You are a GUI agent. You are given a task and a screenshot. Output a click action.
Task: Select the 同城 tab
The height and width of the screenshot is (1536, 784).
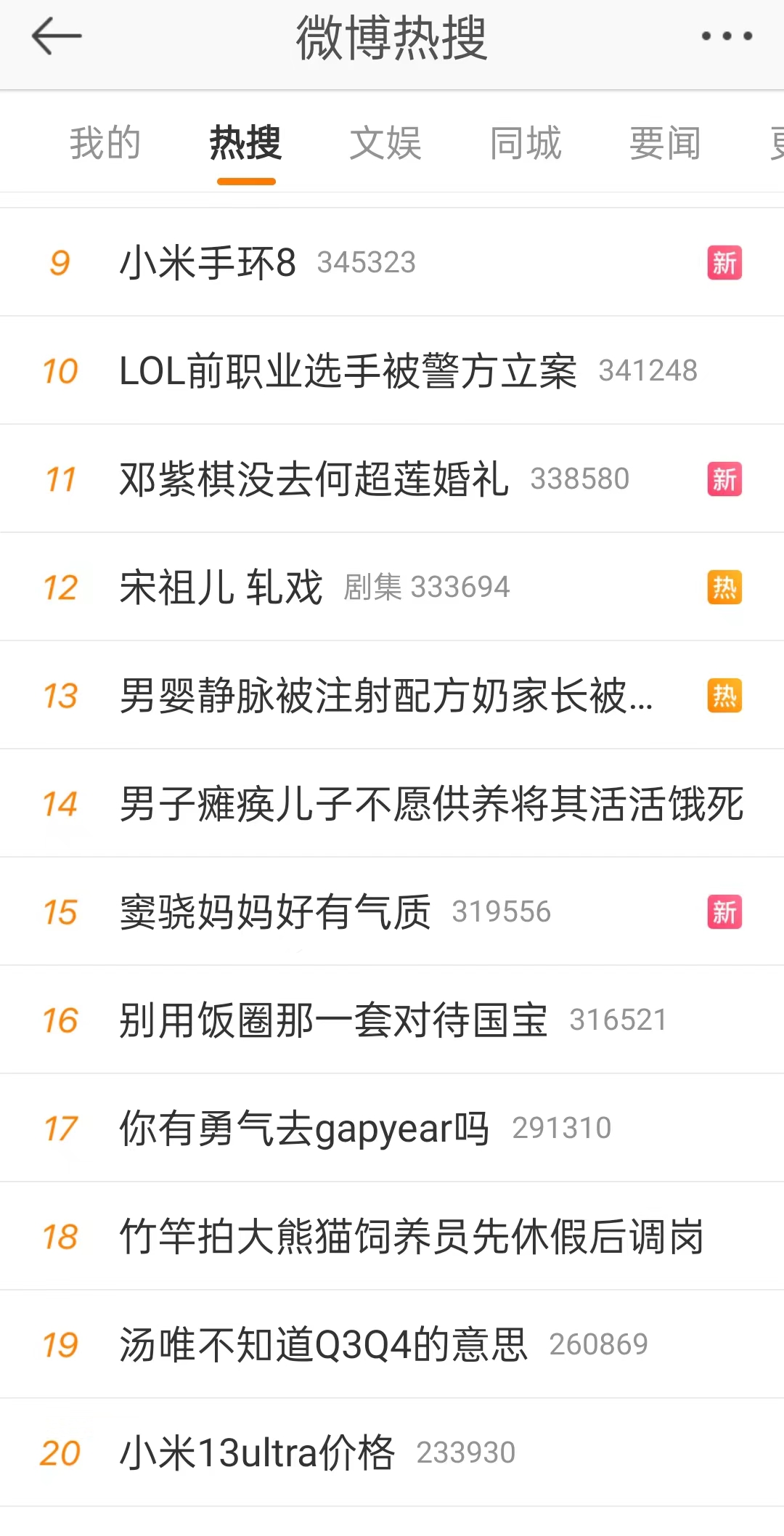(526, 142)
